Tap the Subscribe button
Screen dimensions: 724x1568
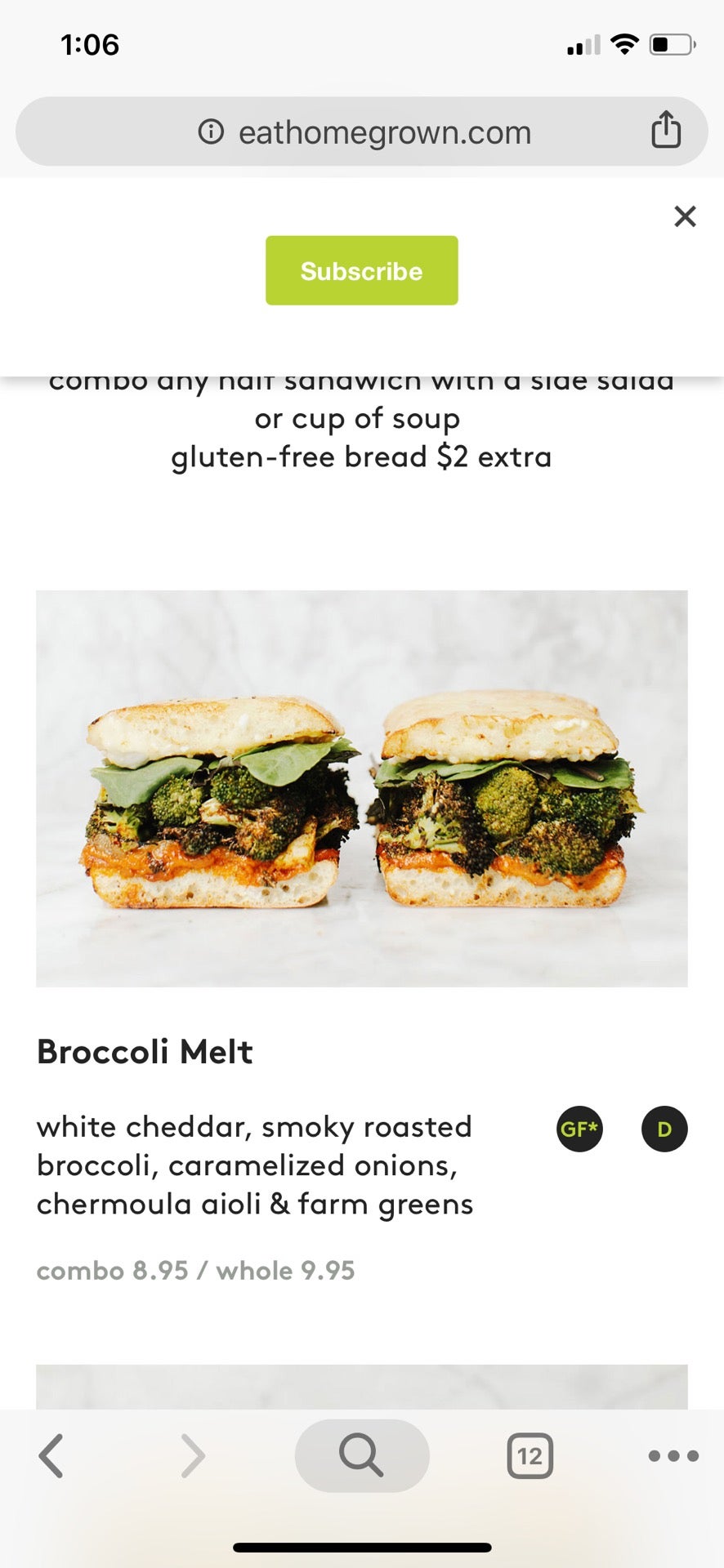coord(361,271)
